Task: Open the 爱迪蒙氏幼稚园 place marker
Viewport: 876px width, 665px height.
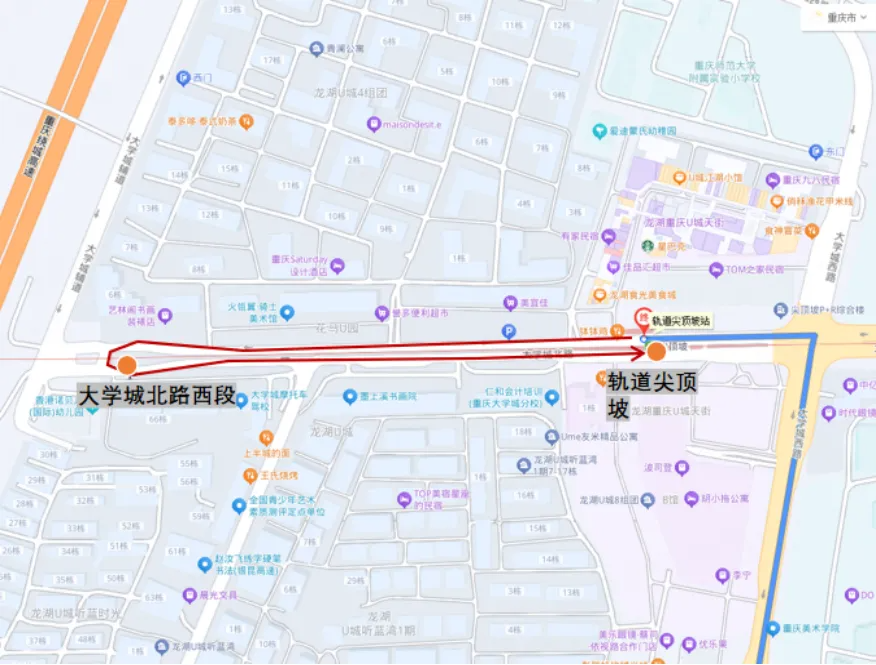Action: [x=600, y=131]
